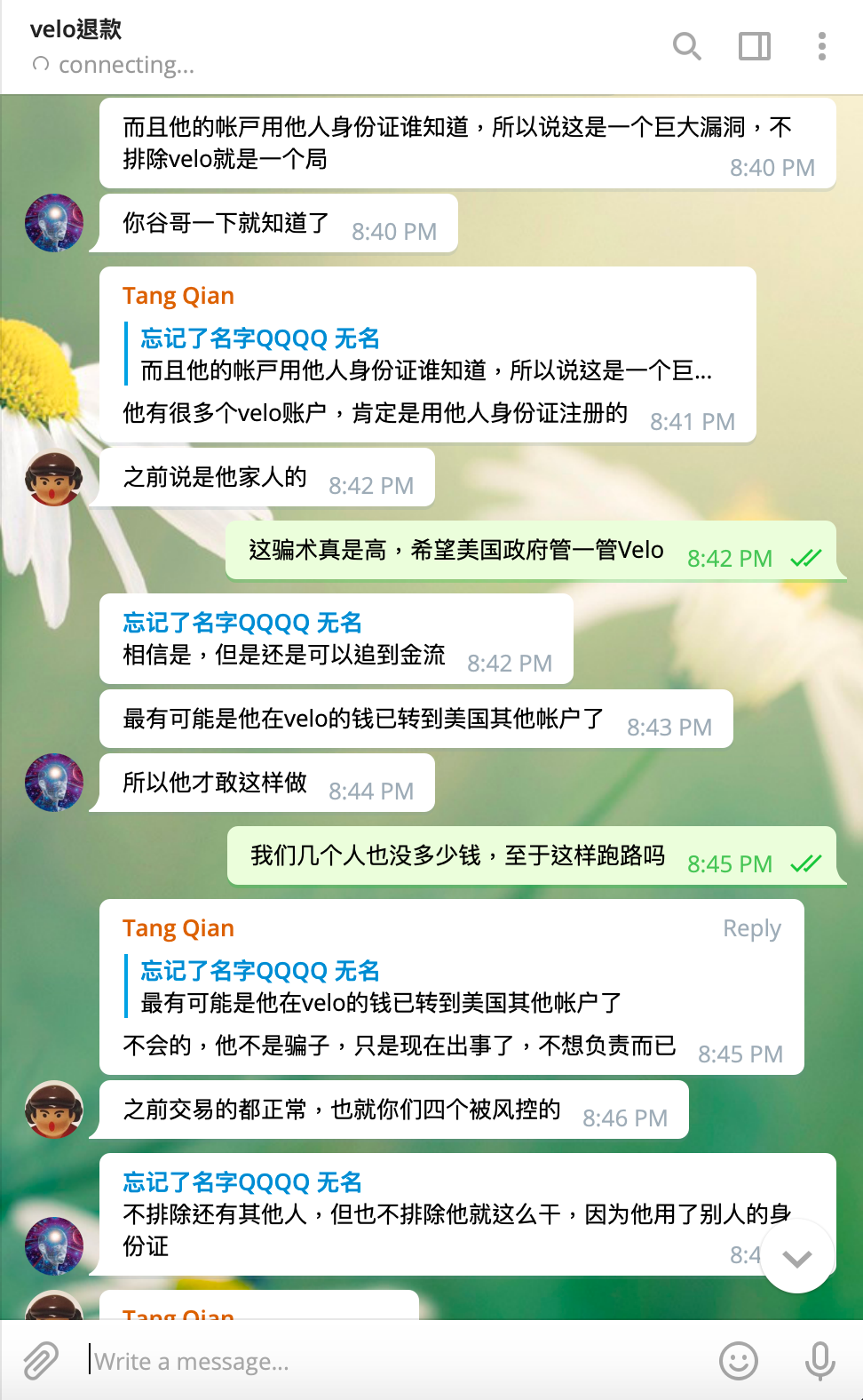The image size is (863, 1400).
Task: Focus the Write a message field
Action: 391,1361
